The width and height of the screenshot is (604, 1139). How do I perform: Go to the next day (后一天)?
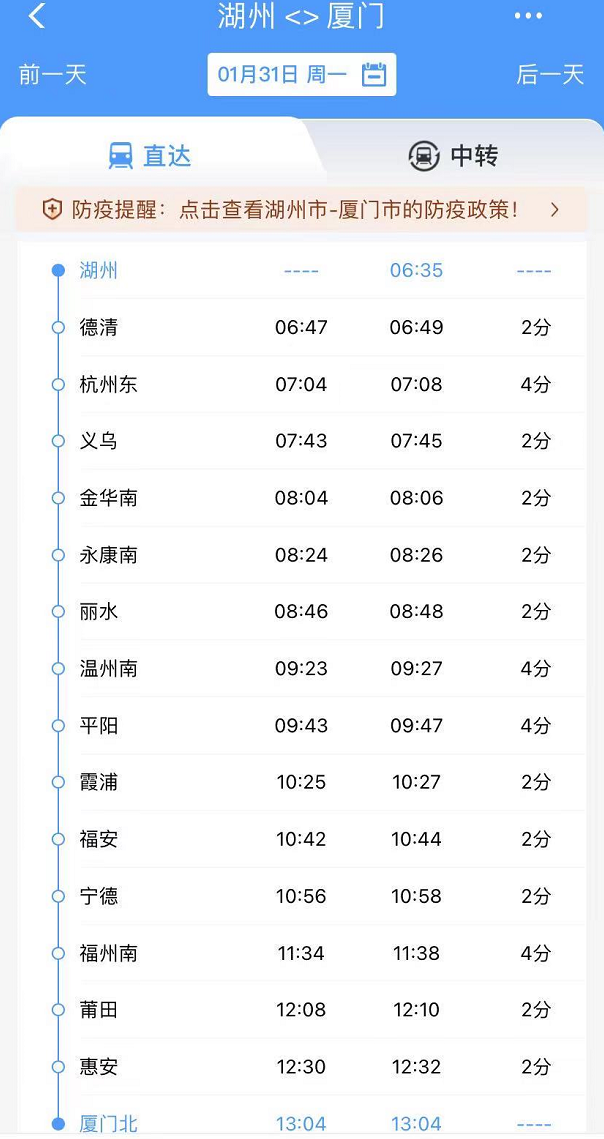coord(550,75)
